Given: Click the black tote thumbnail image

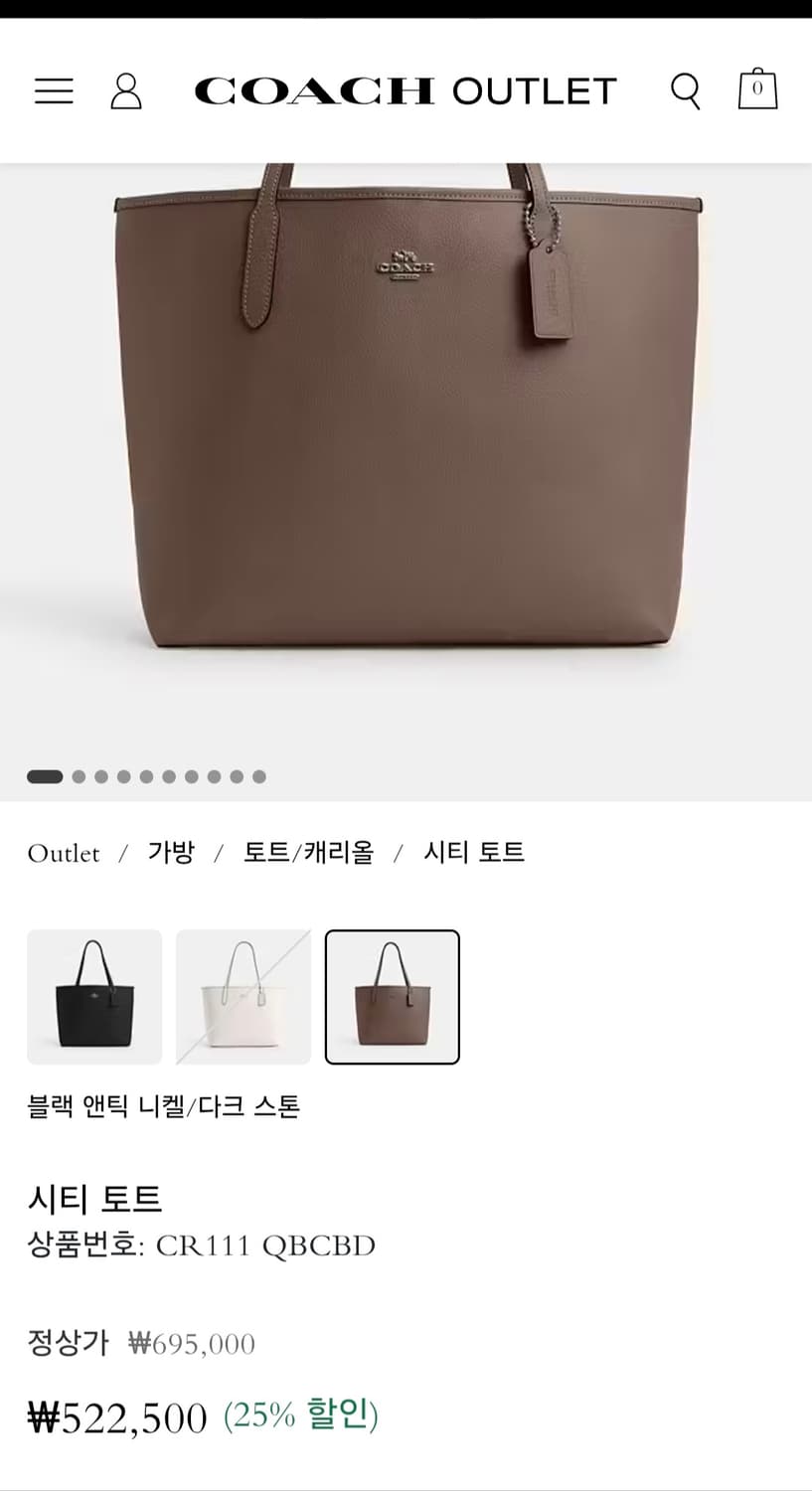Looking at the screenshot, I should [94, 996].
